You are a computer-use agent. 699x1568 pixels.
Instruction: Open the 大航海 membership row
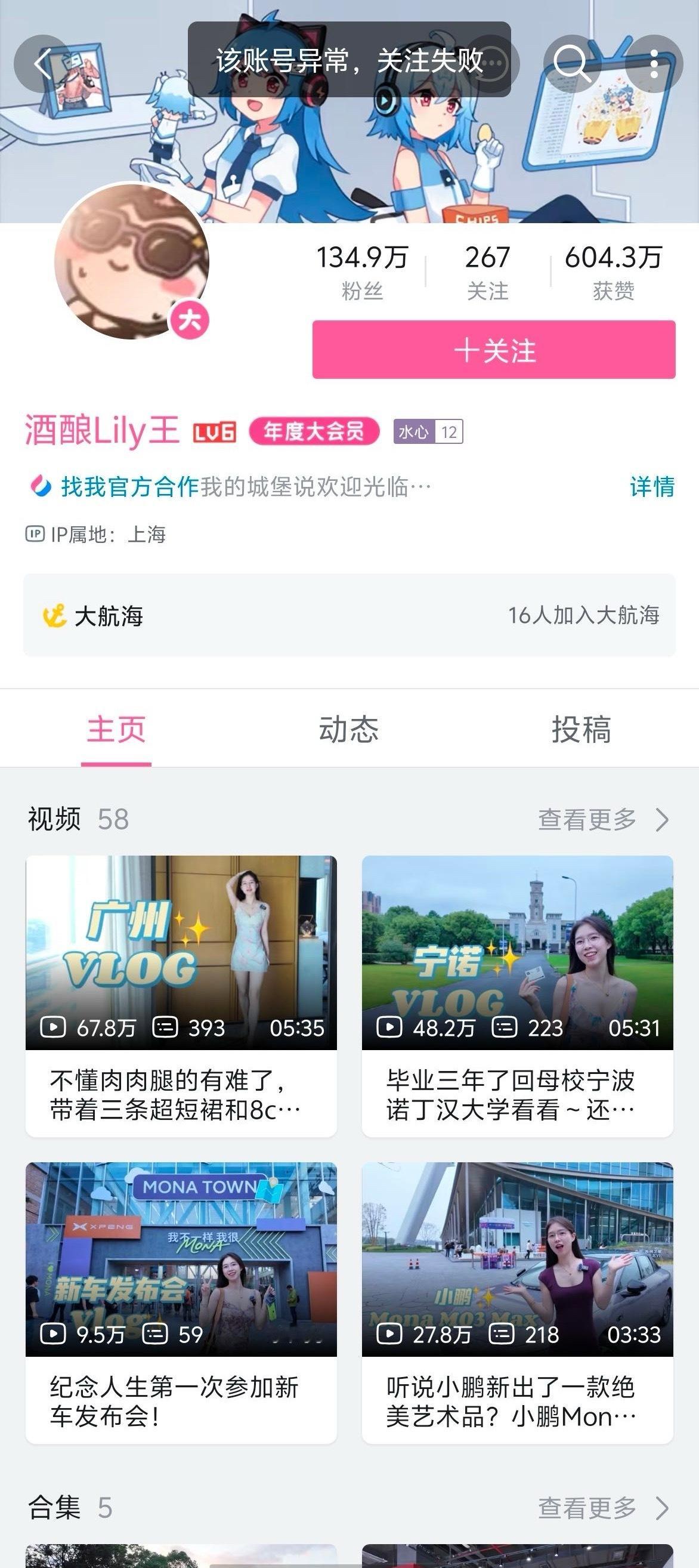point(349,615)
